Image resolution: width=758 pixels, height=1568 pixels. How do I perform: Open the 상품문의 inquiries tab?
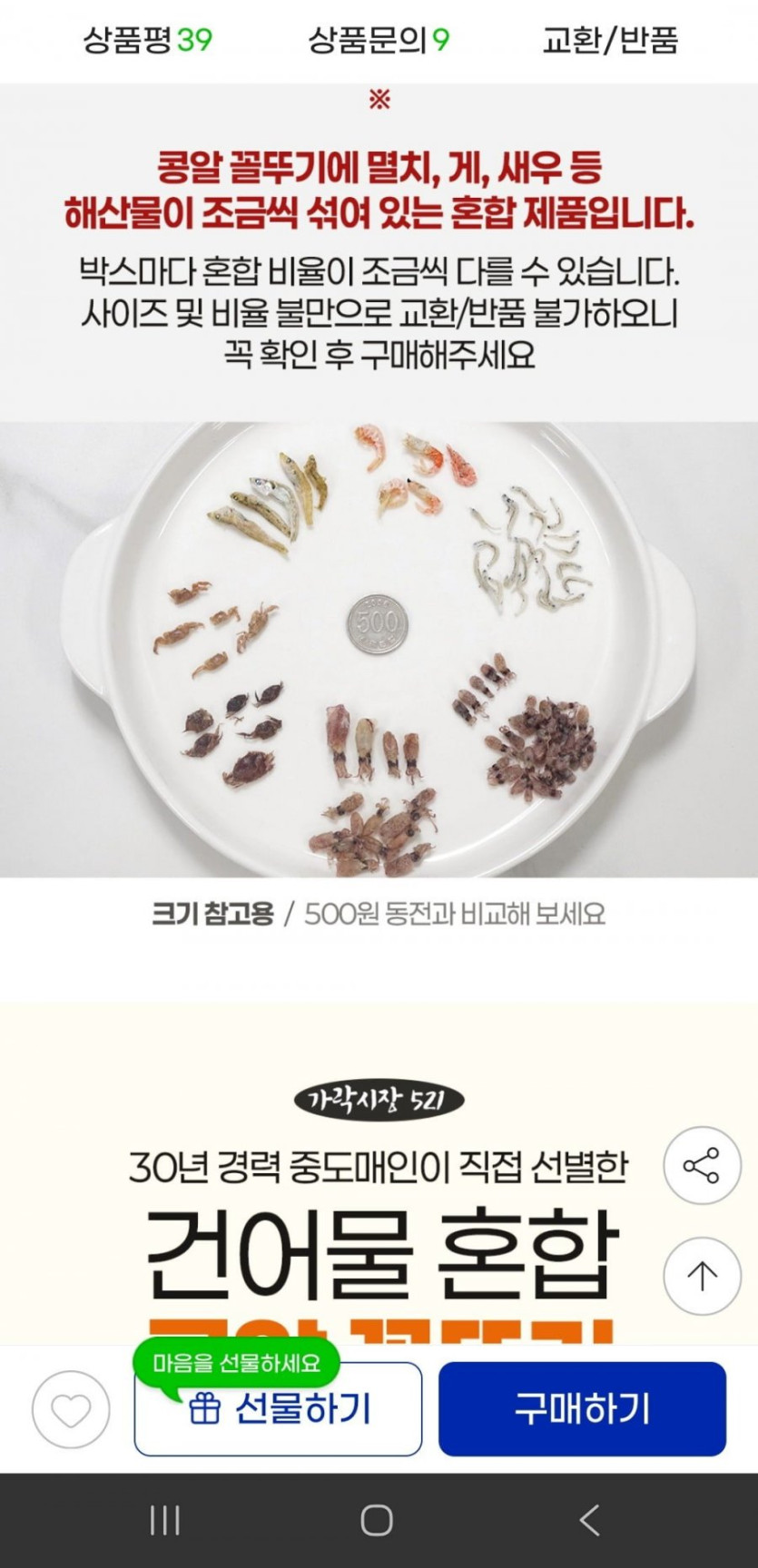point(379,40)
